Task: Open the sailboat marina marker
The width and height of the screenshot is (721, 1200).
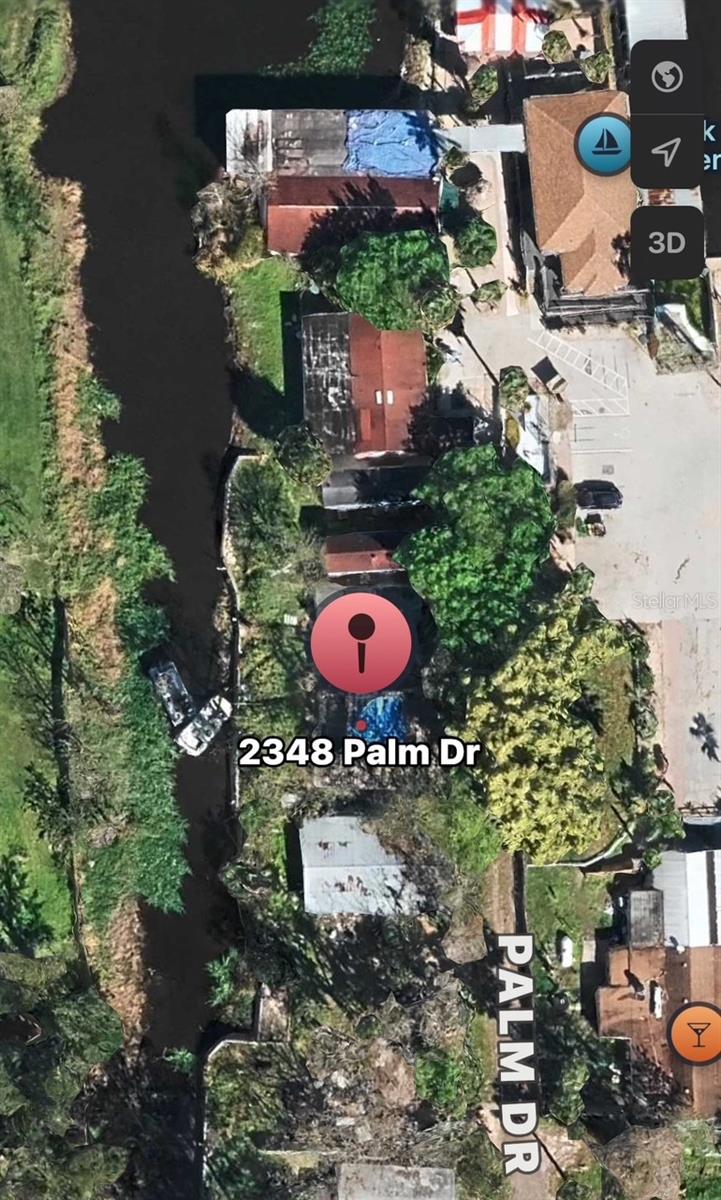Action: click(x=604, y=145)
